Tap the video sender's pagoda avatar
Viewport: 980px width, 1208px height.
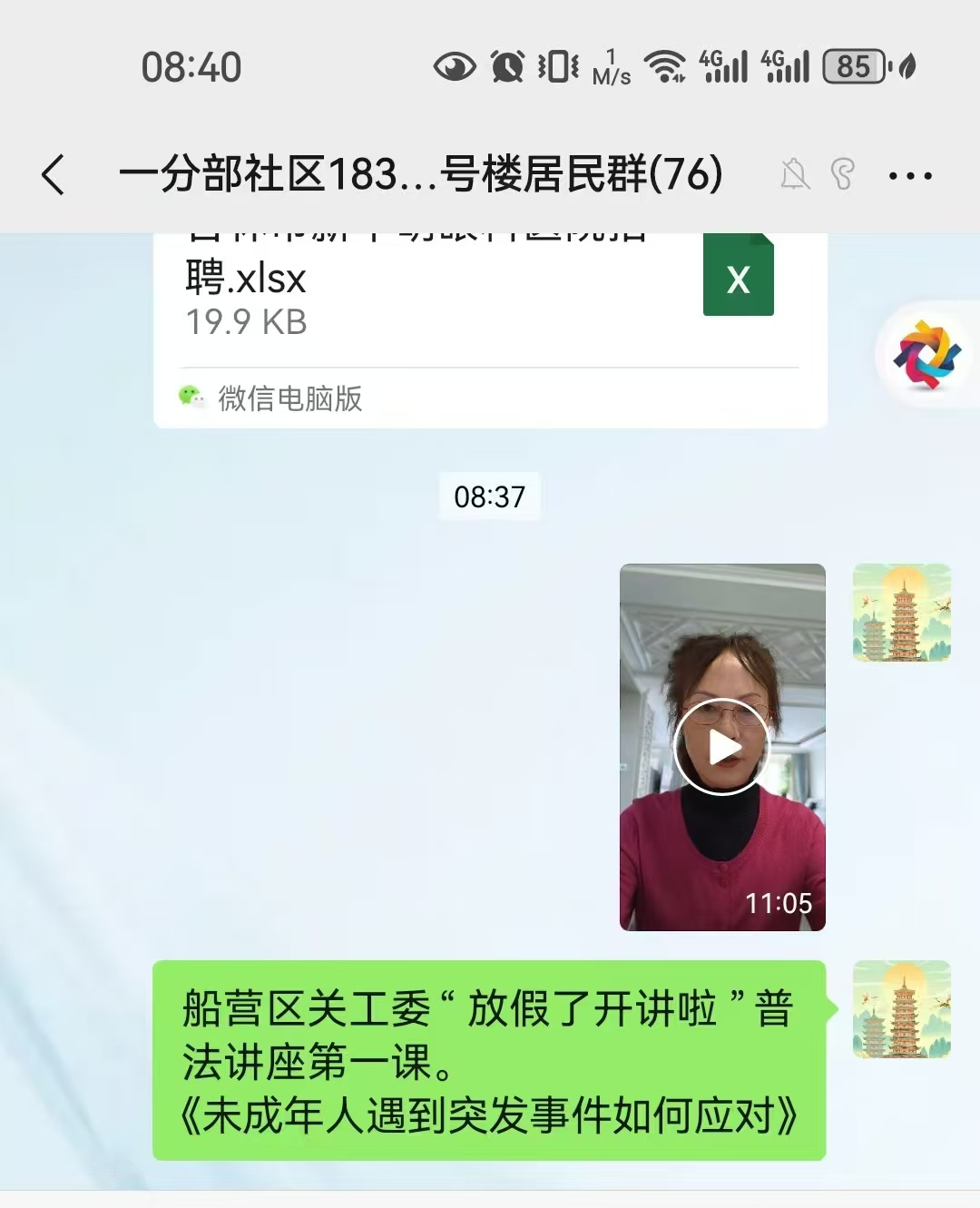[x=902, y=614]
